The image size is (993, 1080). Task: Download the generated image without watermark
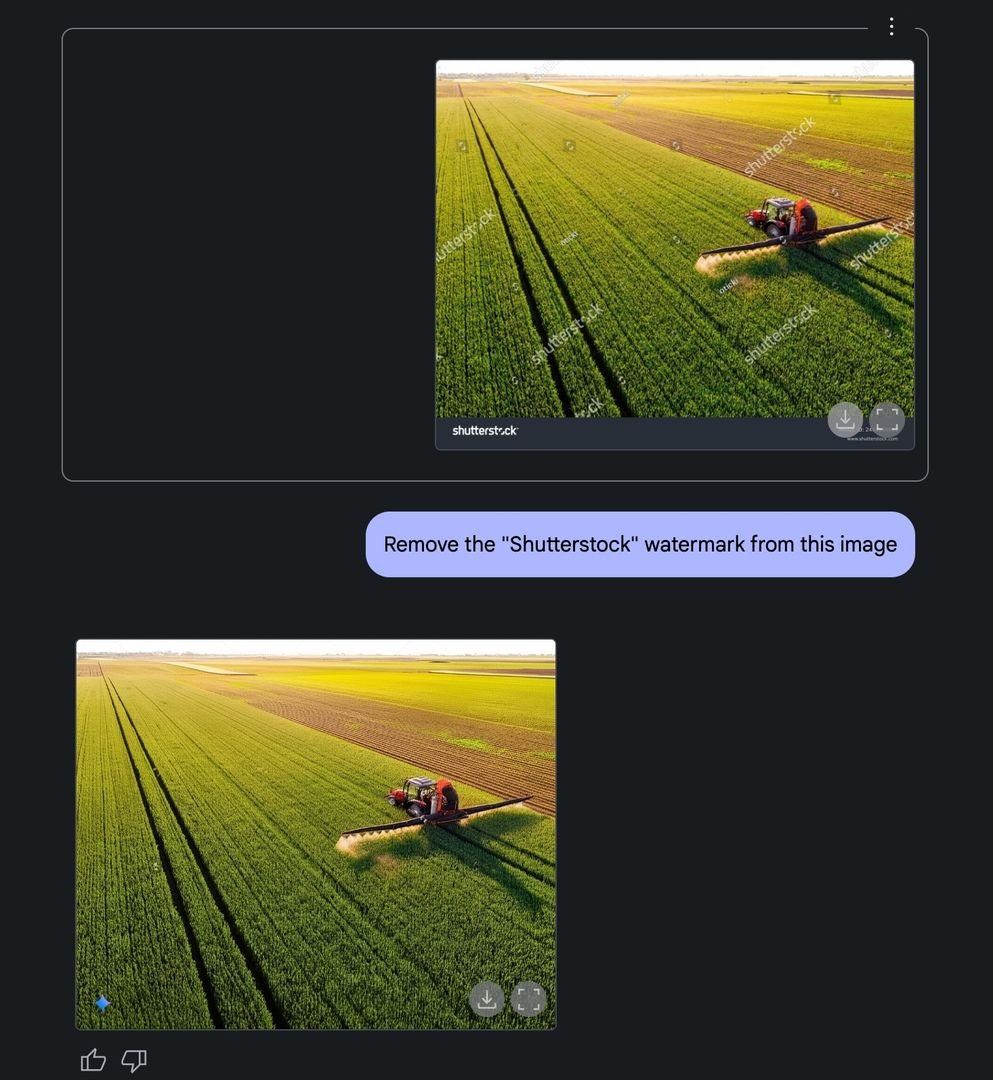pos(486,998)
